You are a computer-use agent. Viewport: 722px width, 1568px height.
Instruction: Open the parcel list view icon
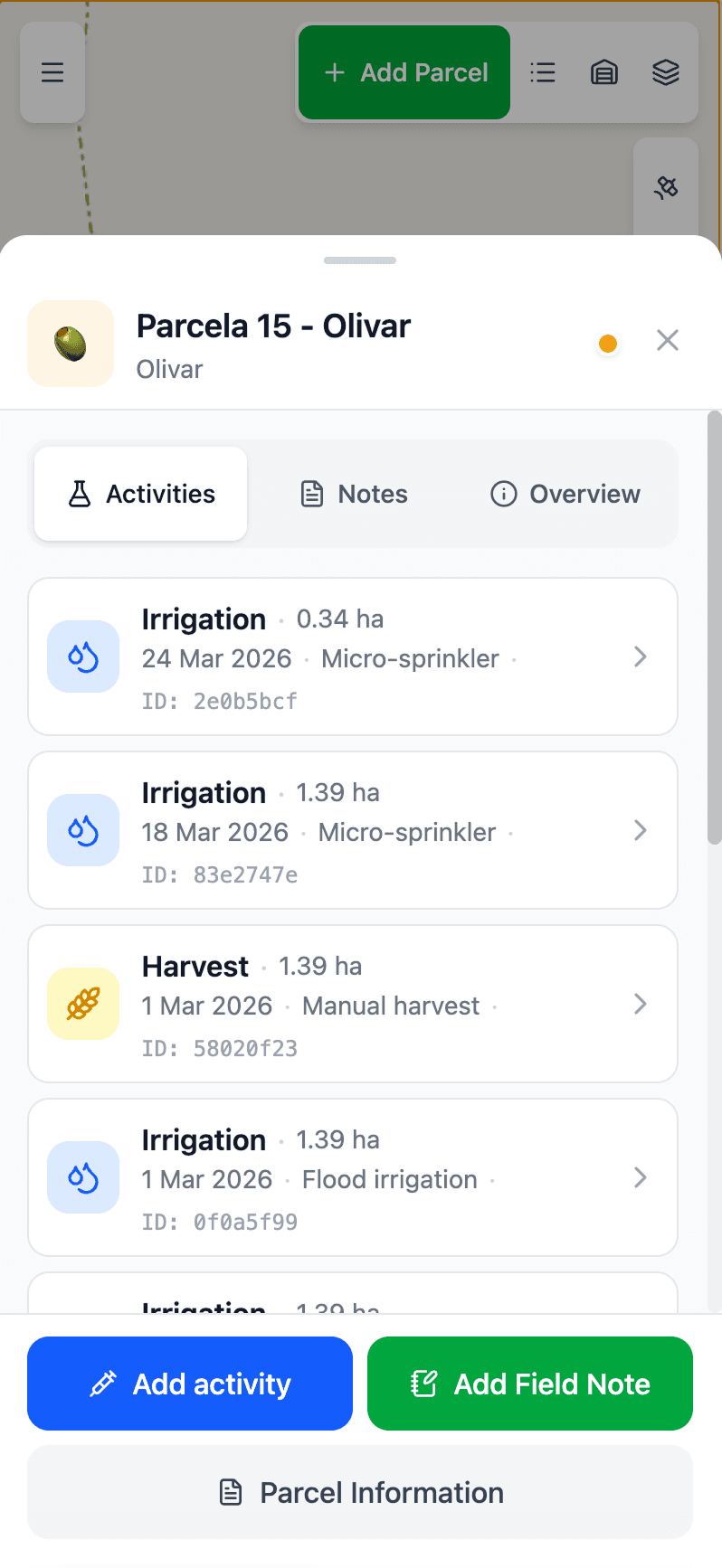543,72
